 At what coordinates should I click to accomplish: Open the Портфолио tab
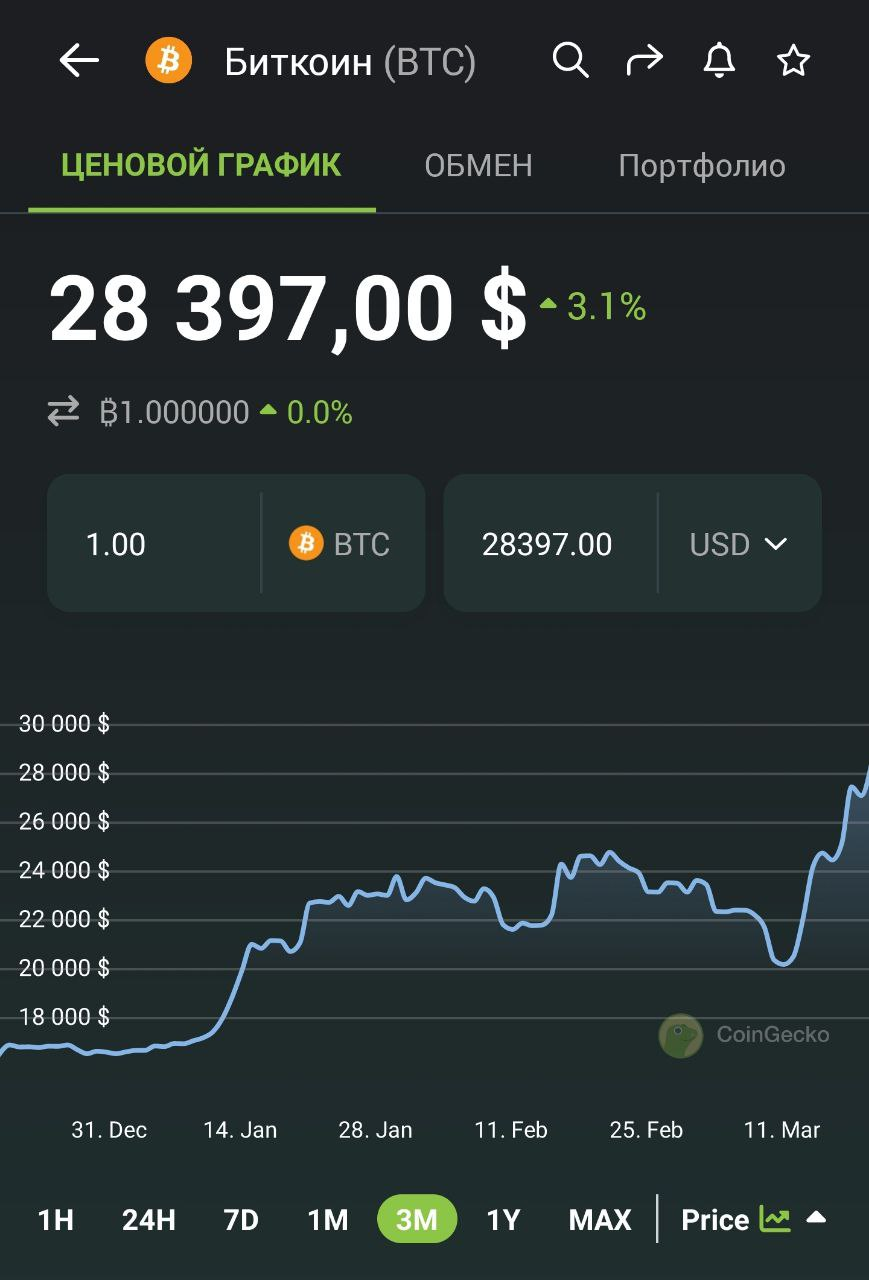click(702, 166)
